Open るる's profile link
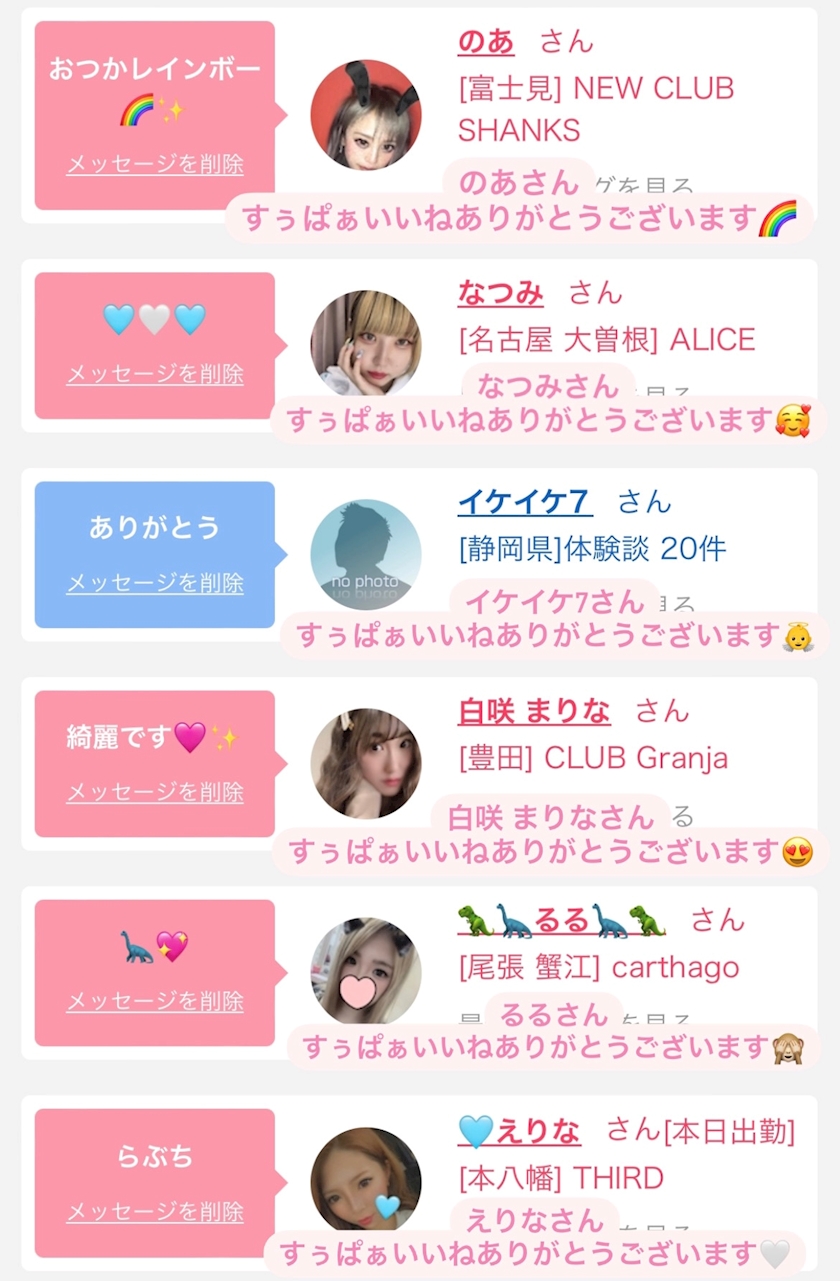 click(562, 920)
